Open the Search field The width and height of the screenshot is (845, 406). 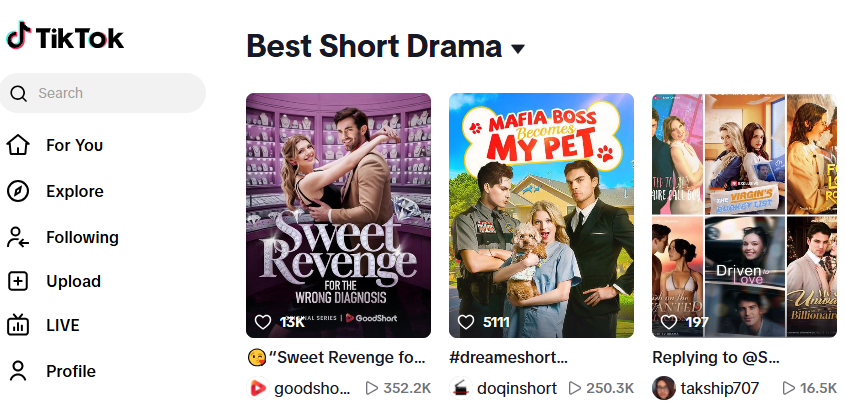point(110,93)
